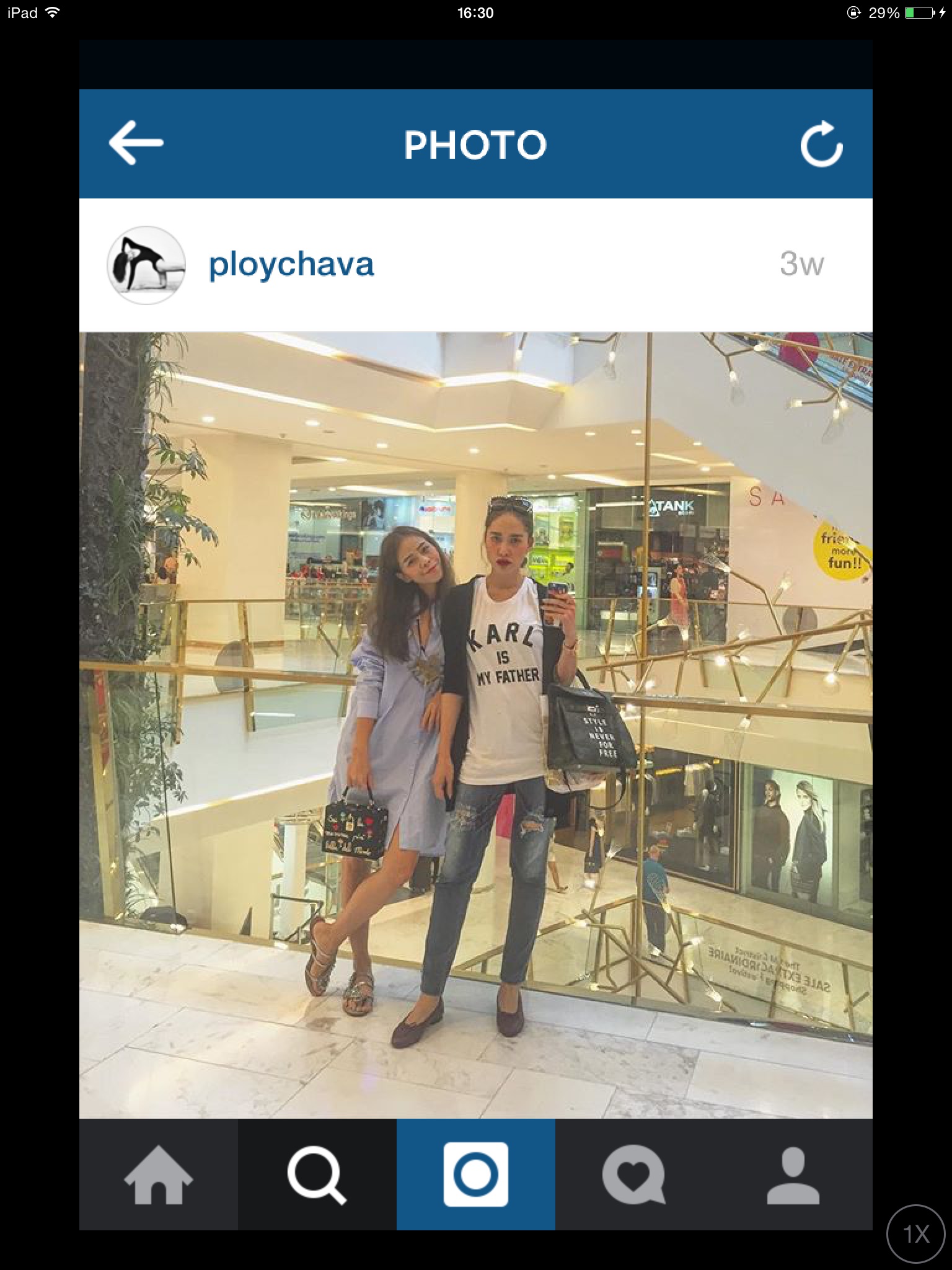Go to the Profile tab

793,1175
